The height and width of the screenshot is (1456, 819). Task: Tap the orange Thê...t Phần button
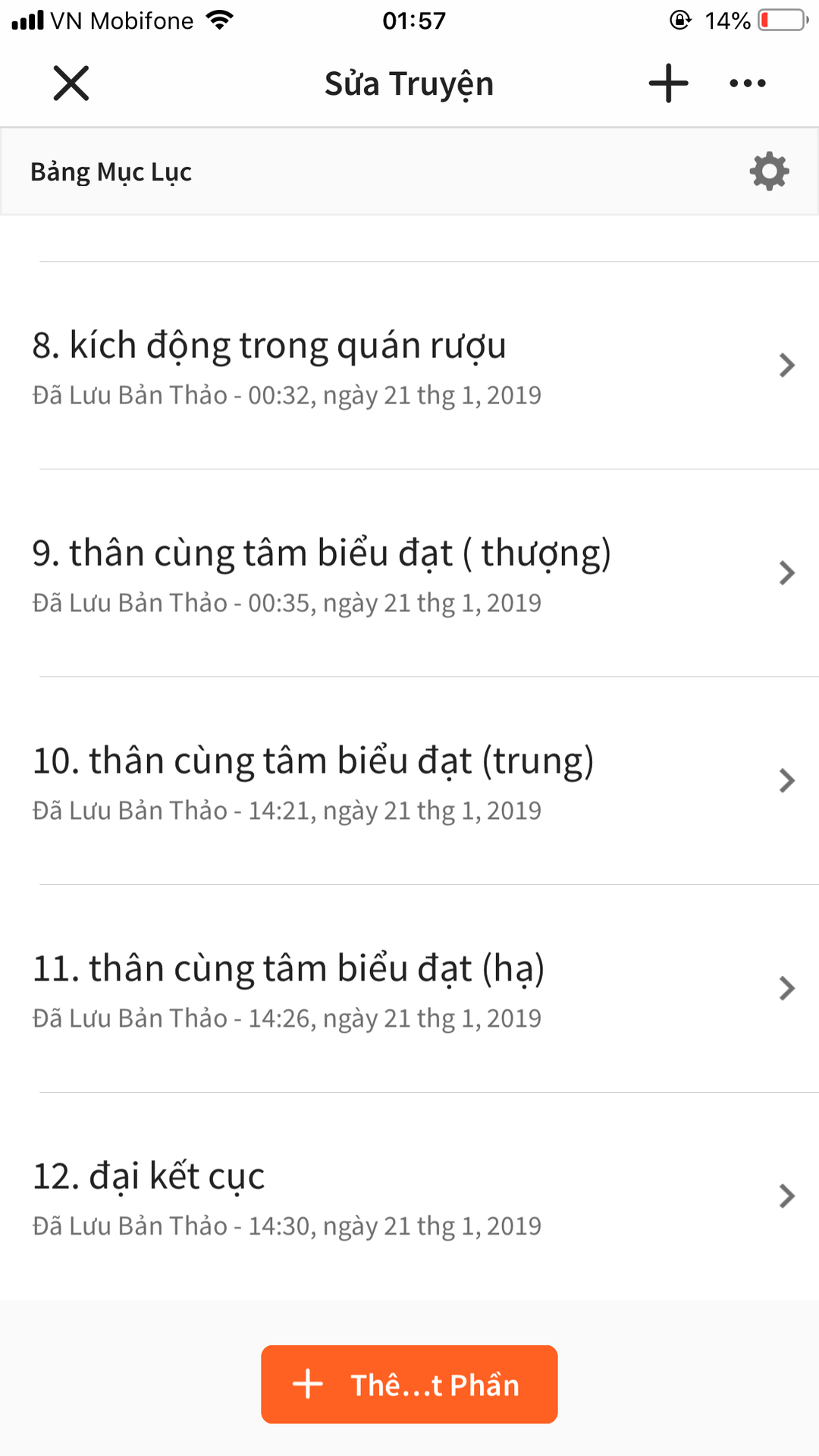pyautogui.click(x=409, y=1385)
